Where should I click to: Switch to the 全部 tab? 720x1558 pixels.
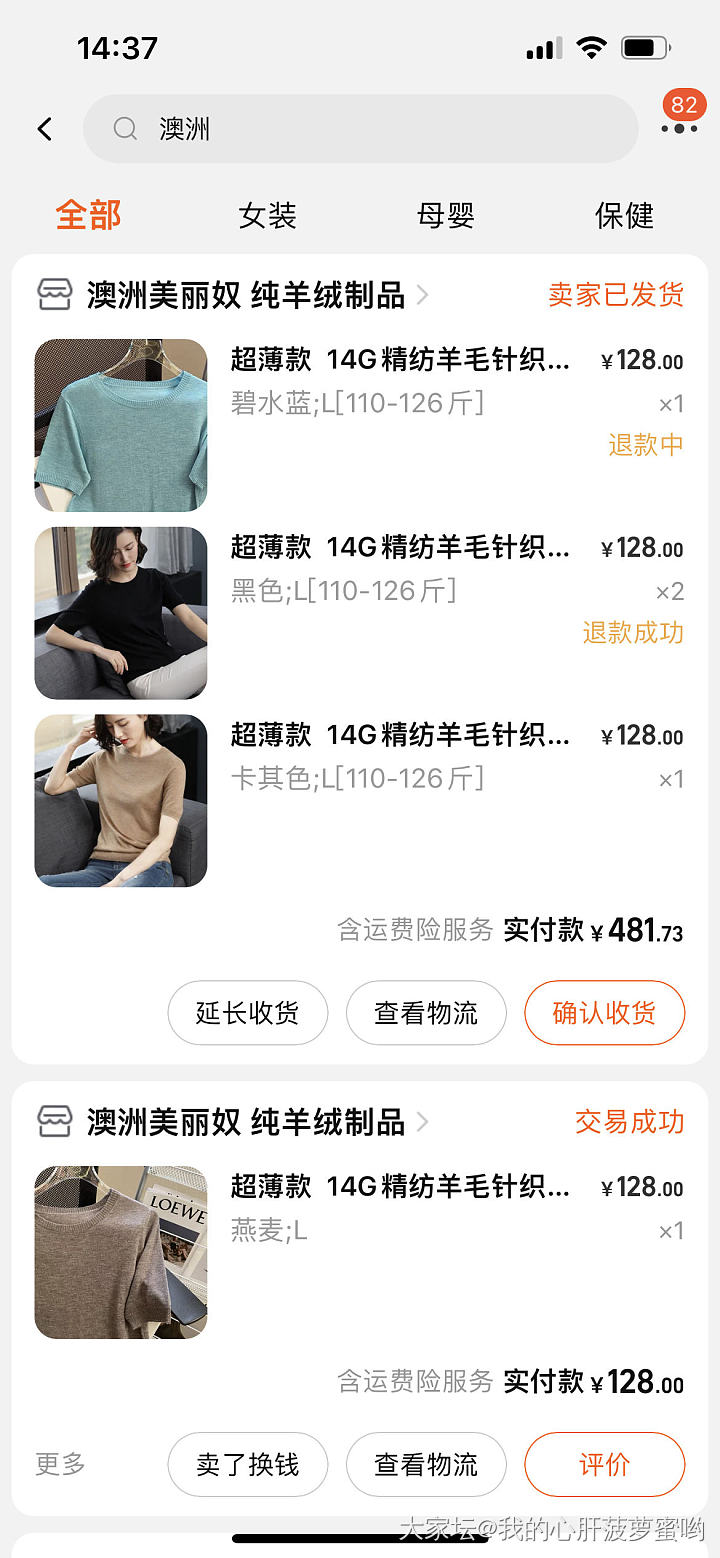(x=88, y=216)
